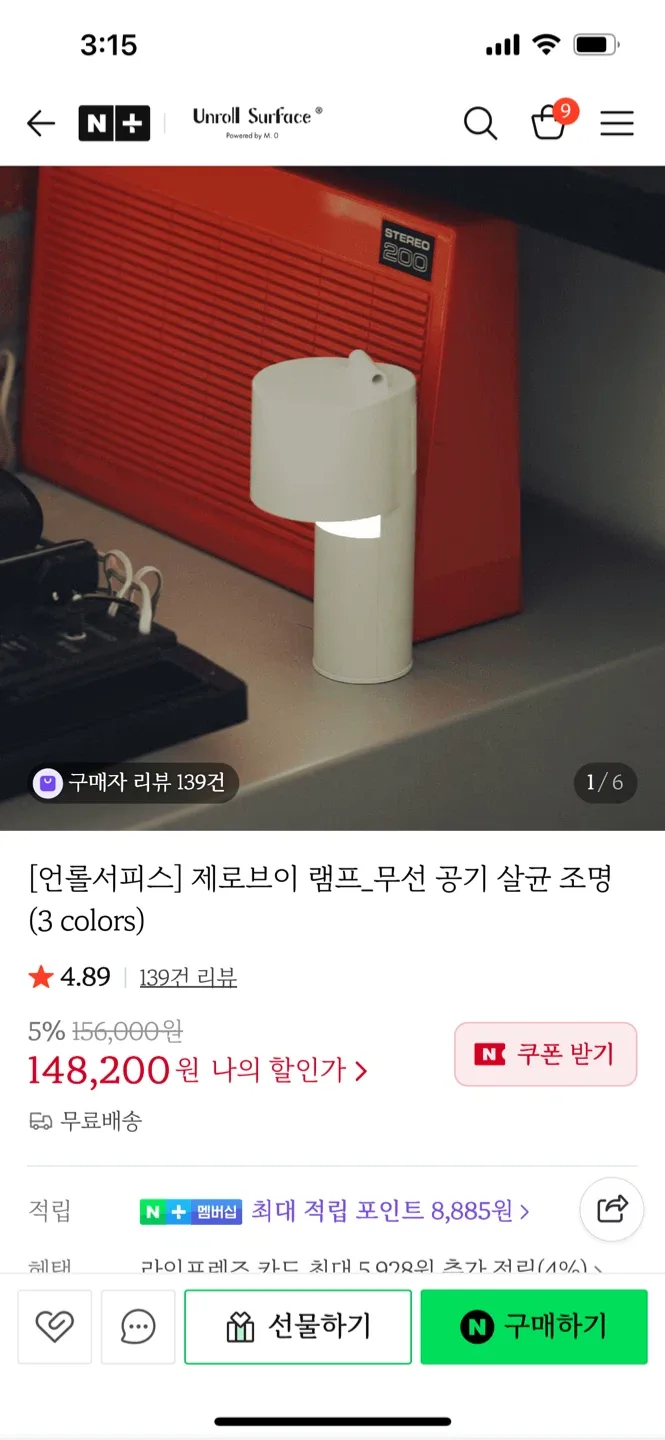Open the search magnifier icon
665x1440 pixels.
(x=480, y=124)
